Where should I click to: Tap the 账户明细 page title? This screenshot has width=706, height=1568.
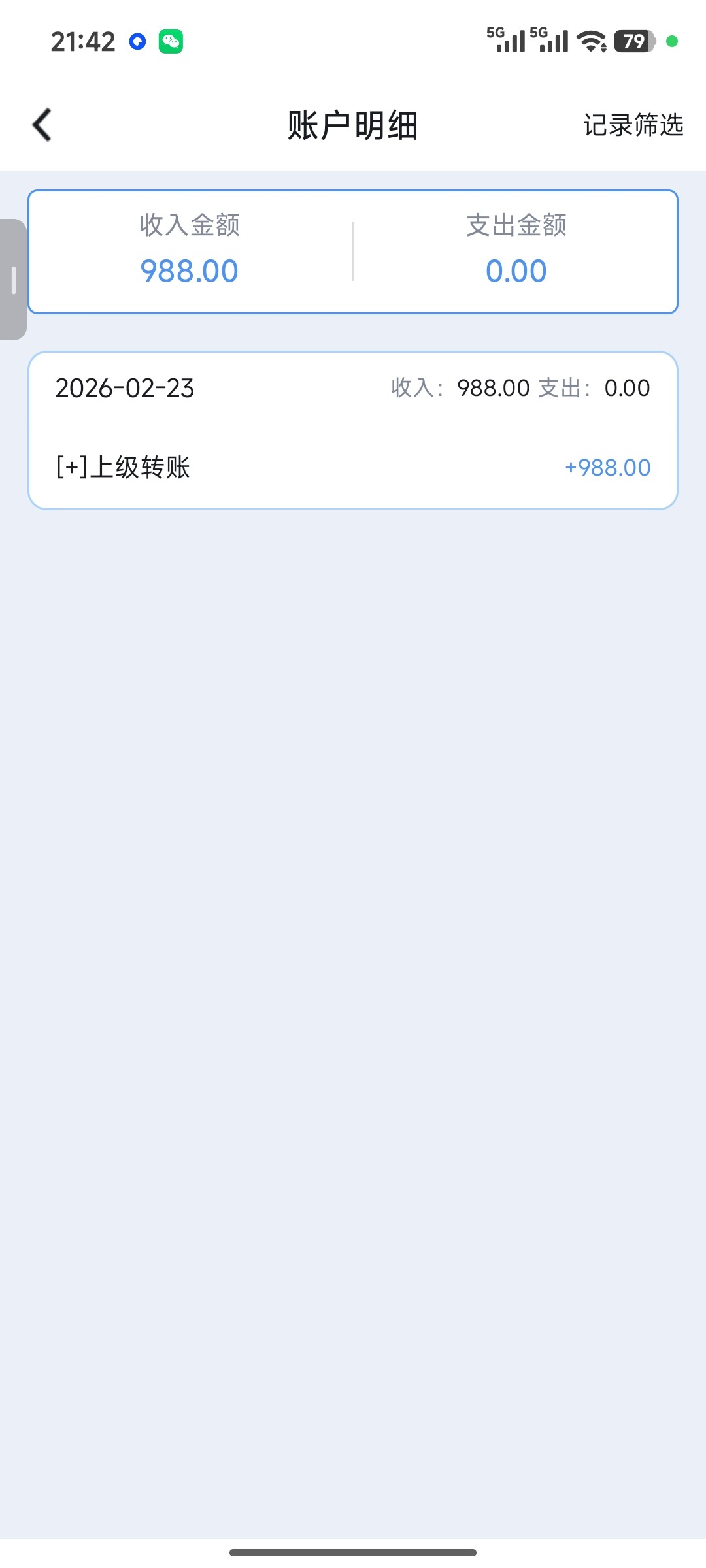pos(353,125)
